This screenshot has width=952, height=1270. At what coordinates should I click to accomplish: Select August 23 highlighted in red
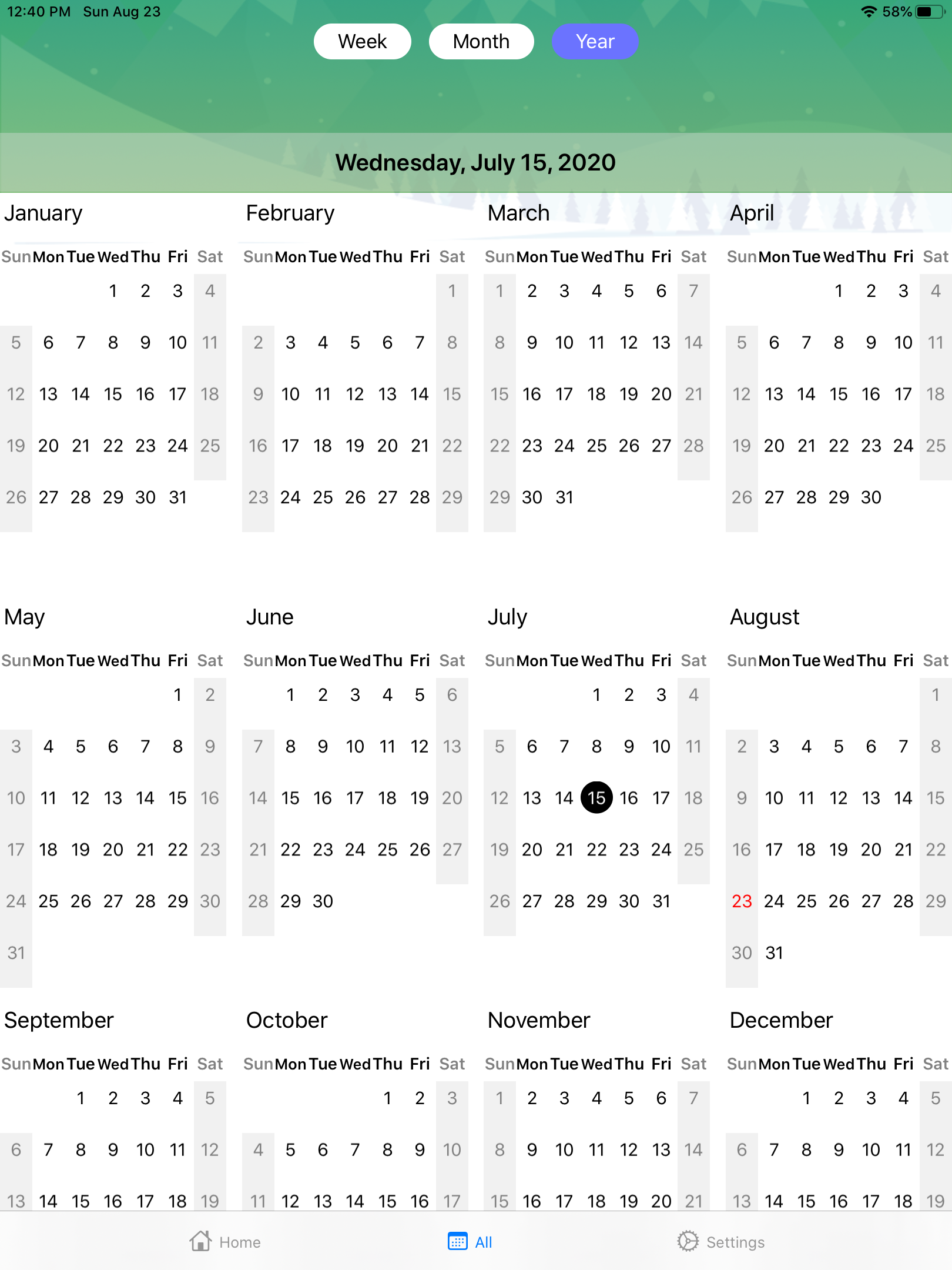point(742,901)
